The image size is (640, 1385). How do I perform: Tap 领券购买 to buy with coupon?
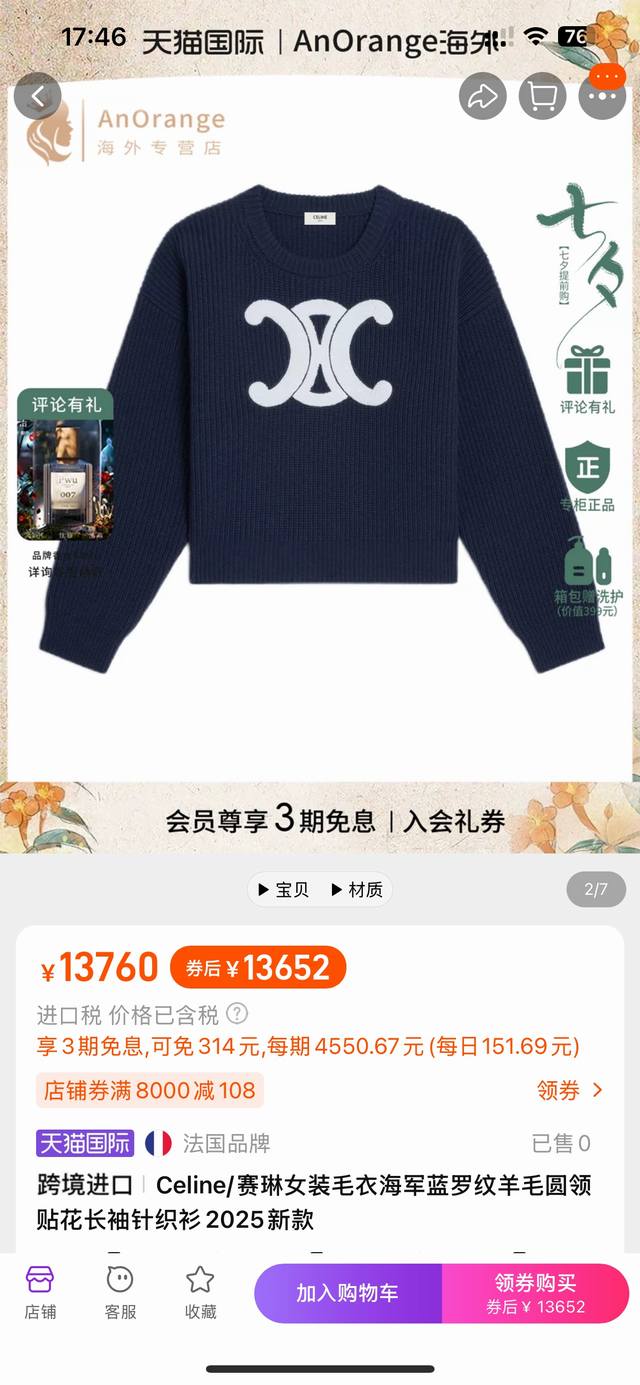point(536,1293)
